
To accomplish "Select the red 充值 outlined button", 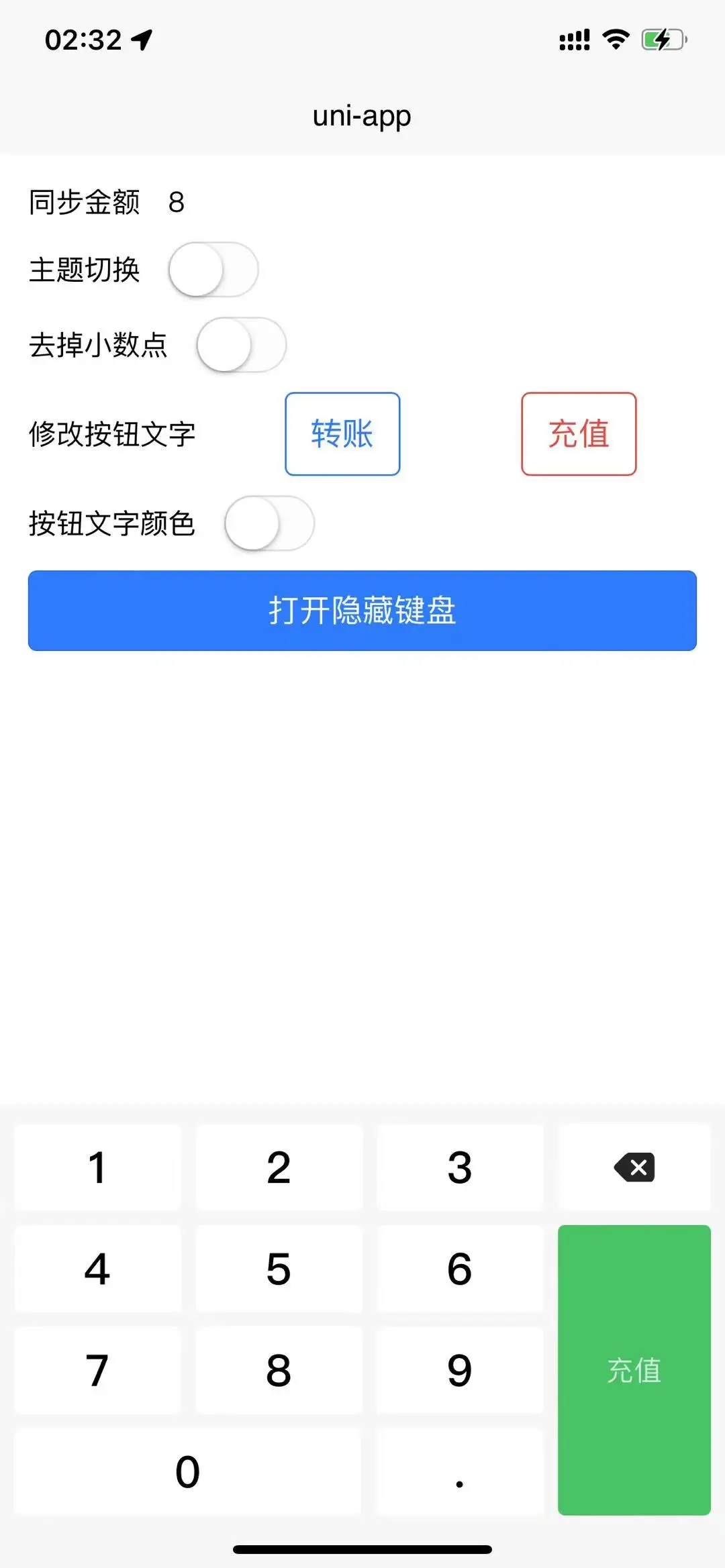I will point(579,434).
